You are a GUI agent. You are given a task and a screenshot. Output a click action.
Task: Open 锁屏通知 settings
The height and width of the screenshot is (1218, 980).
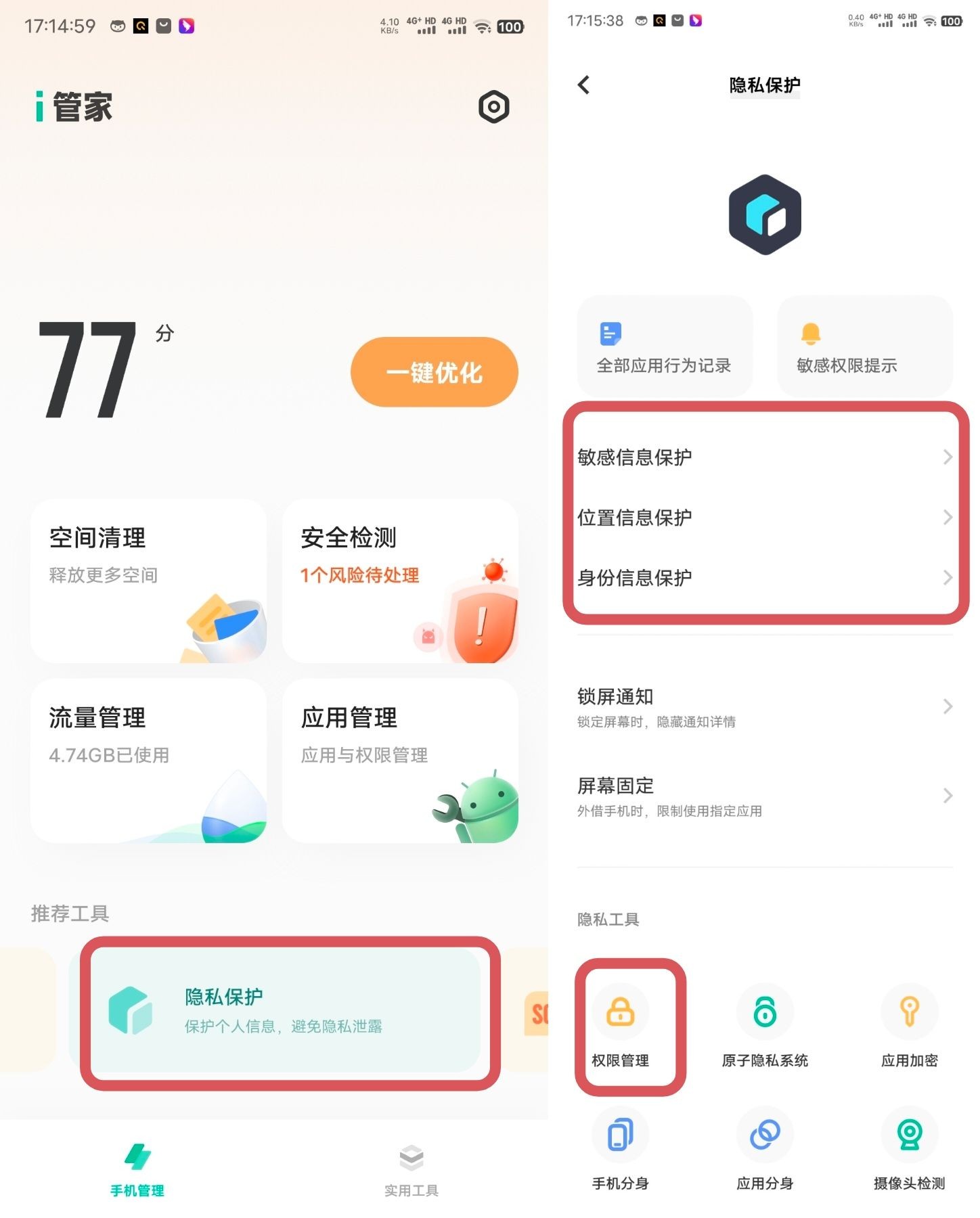pos(764,707)
